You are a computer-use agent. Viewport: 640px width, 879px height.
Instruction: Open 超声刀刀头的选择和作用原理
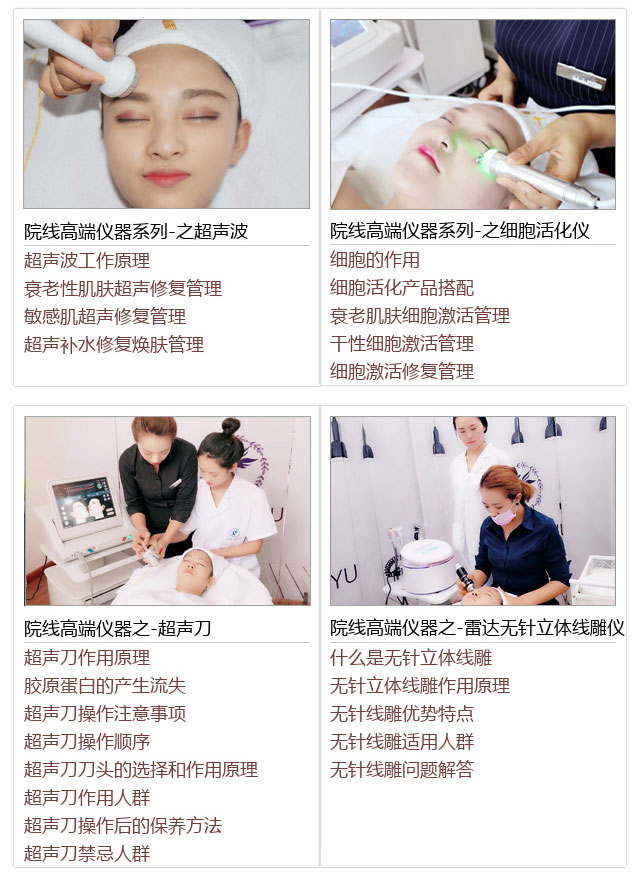pyautogui.click(x=141, y=770)
